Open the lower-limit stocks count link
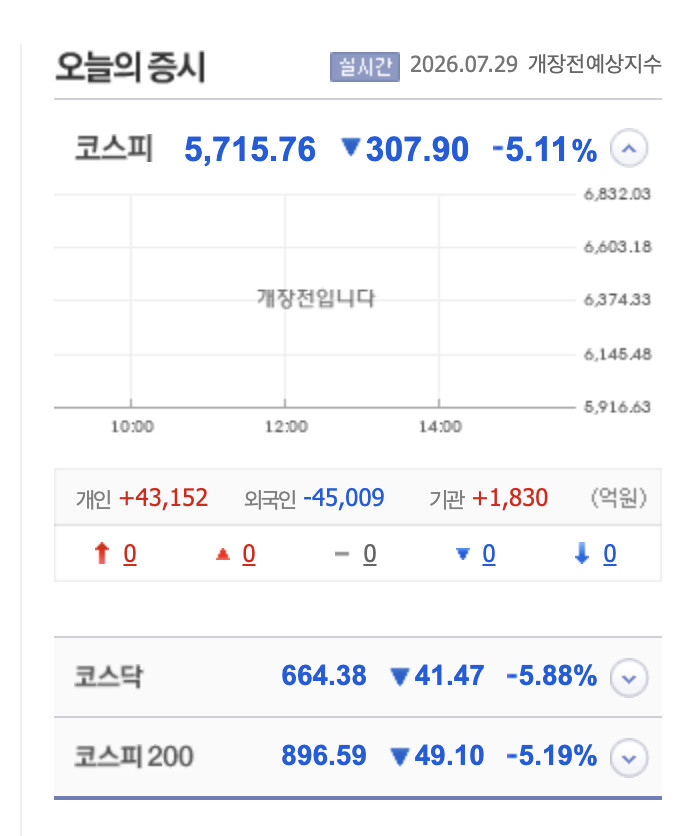Viewport: 684px width, 836px height. pos(610,553)
